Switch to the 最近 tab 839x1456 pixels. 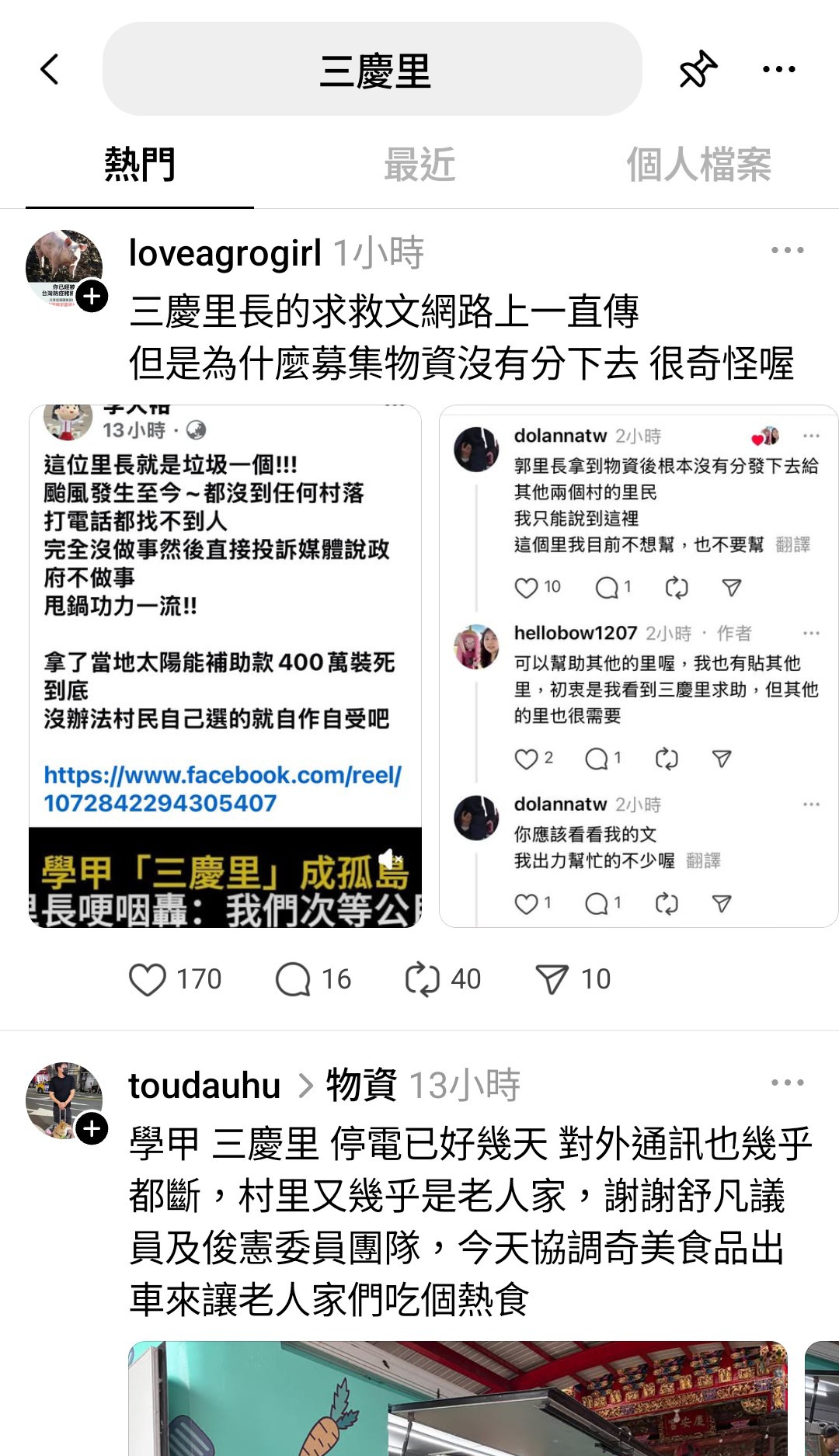419,165
